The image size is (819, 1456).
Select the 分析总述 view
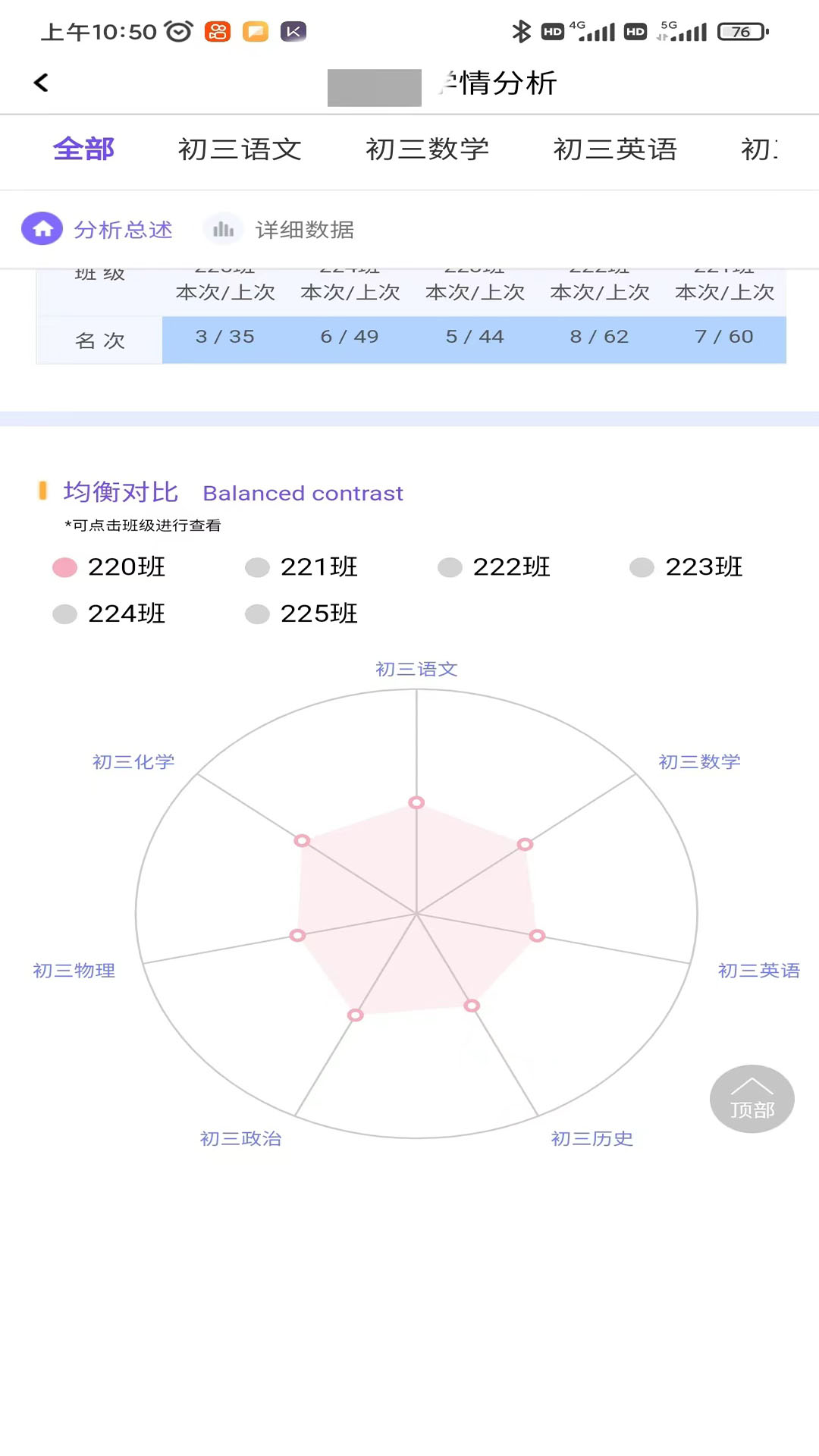(x=99, y=229)
